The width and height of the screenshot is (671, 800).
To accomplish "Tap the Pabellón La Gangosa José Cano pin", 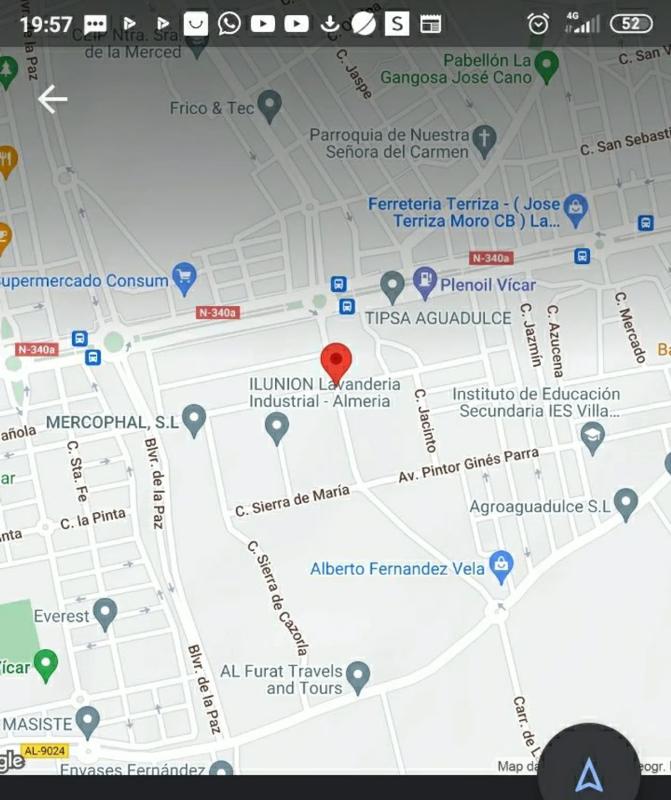I will tap(545, 66).
